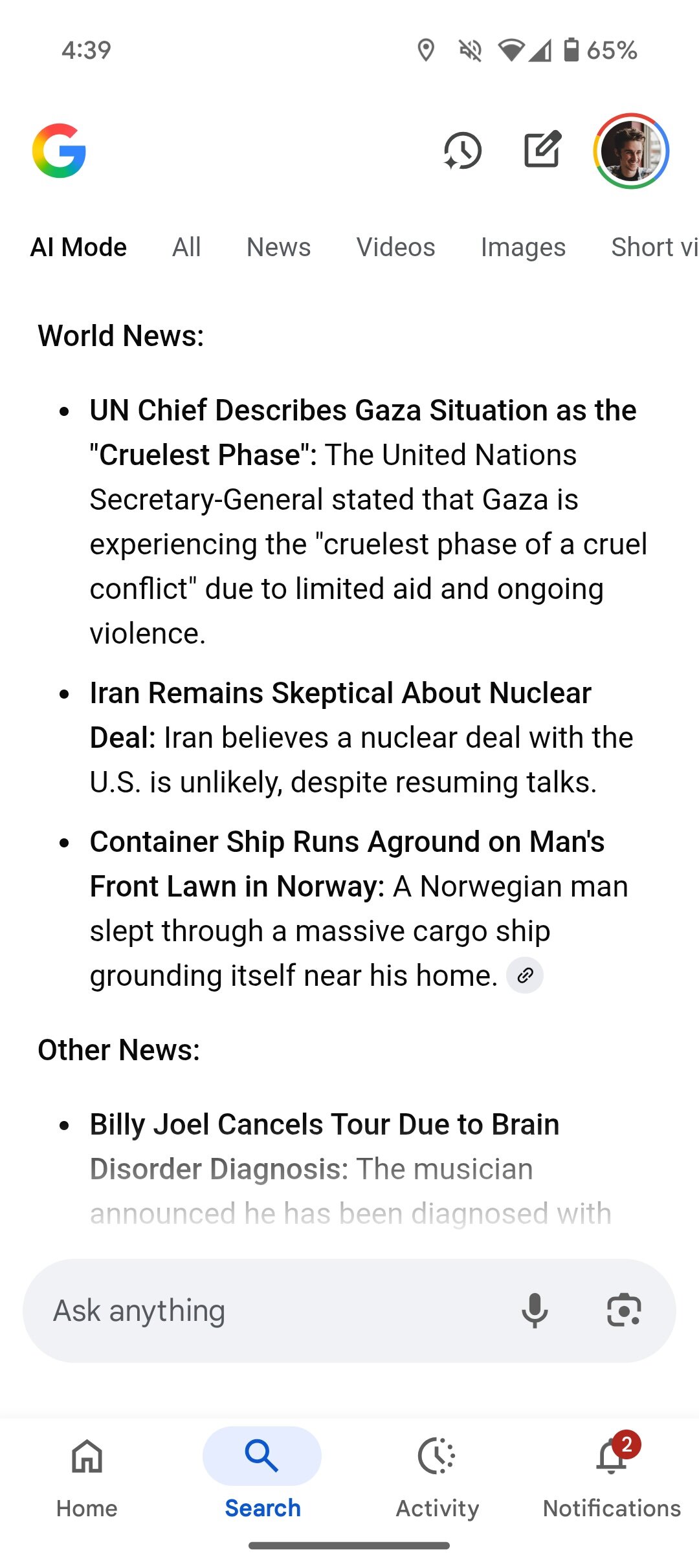Open Notifications with two unread

pyautogui.click(x=612, y=1476)
